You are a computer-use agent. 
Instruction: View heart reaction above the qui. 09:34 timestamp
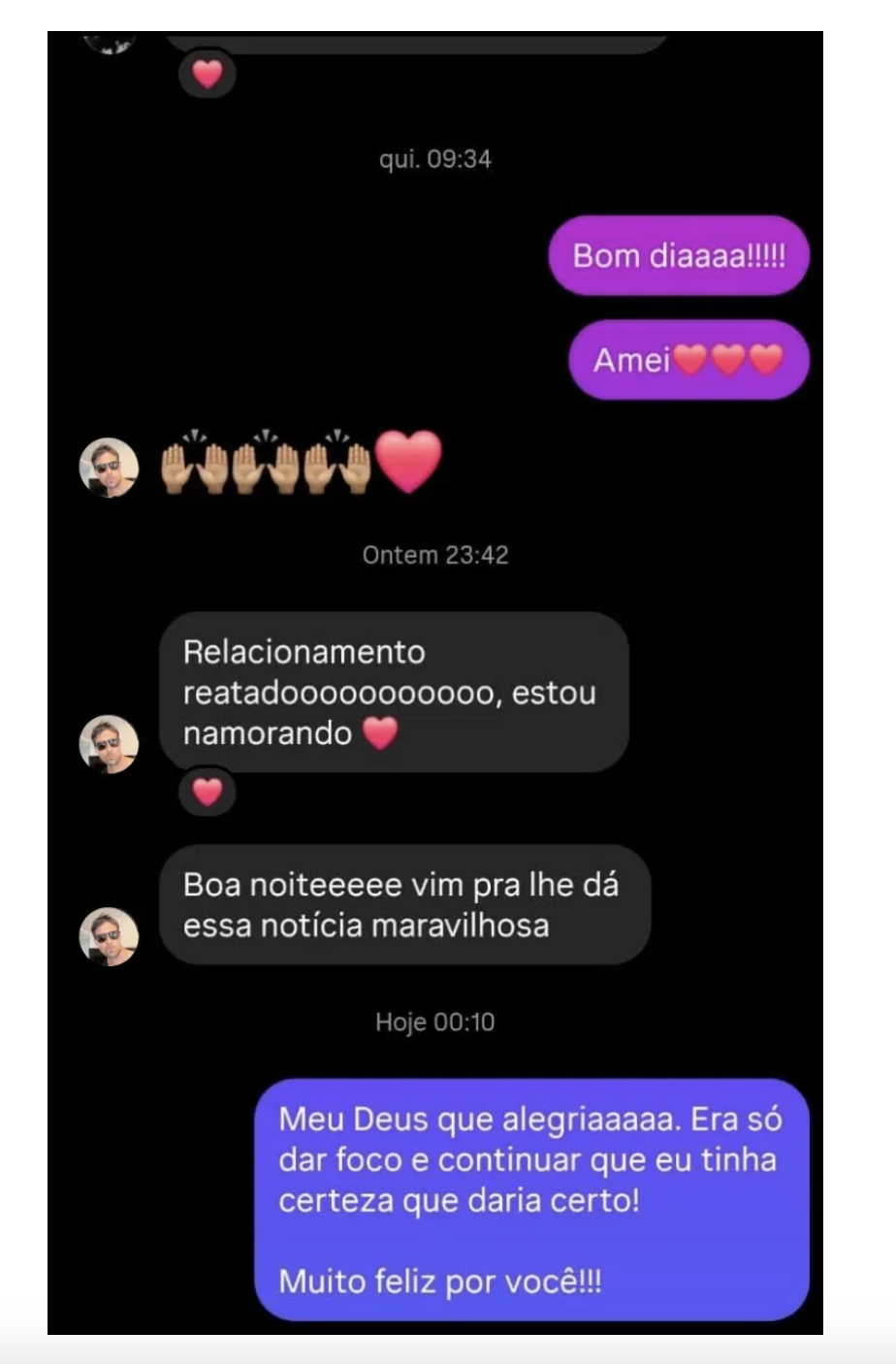pos(208,74)
